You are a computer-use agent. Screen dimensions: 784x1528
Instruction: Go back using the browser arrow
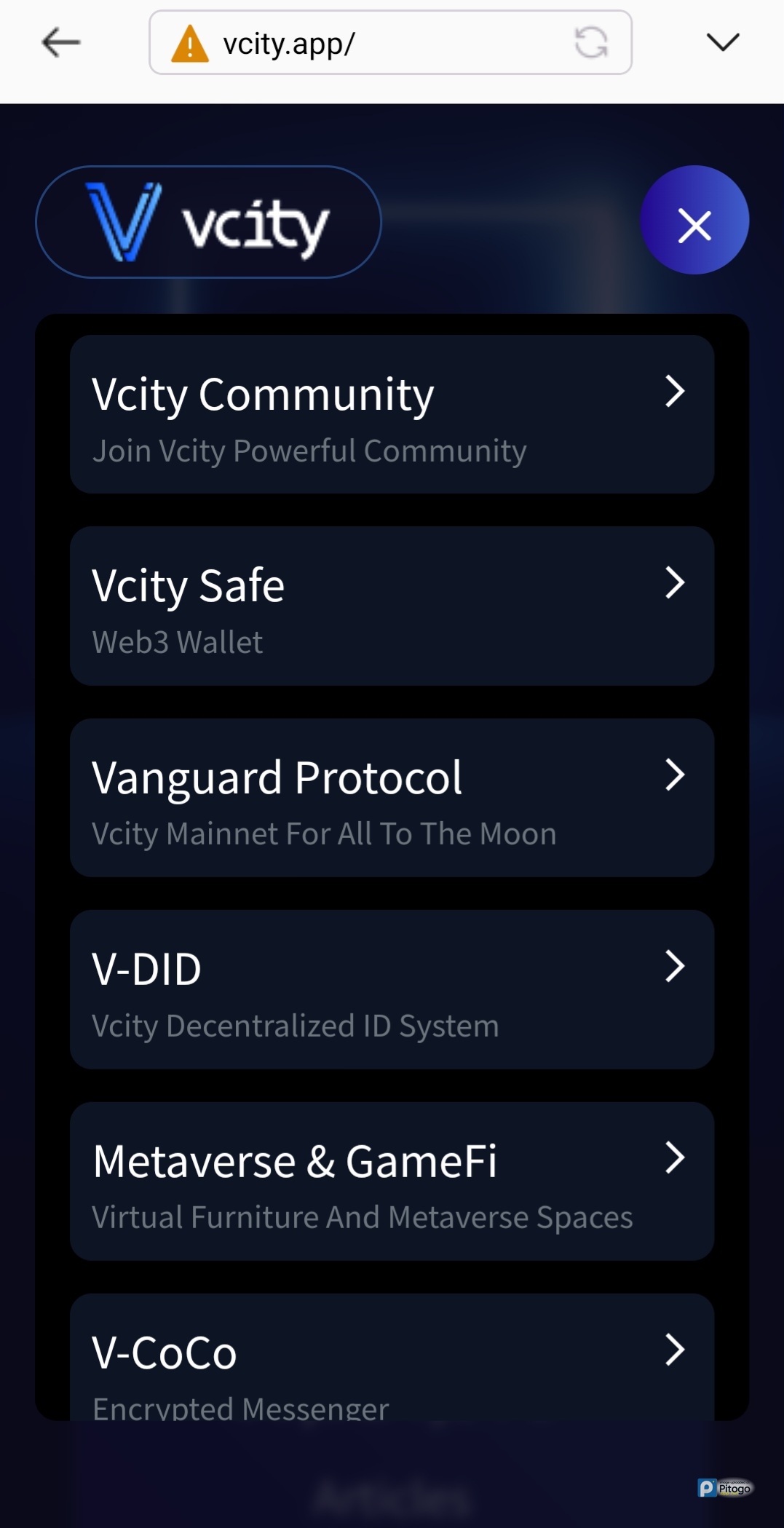pyautogui.click(x=61, y=43)
